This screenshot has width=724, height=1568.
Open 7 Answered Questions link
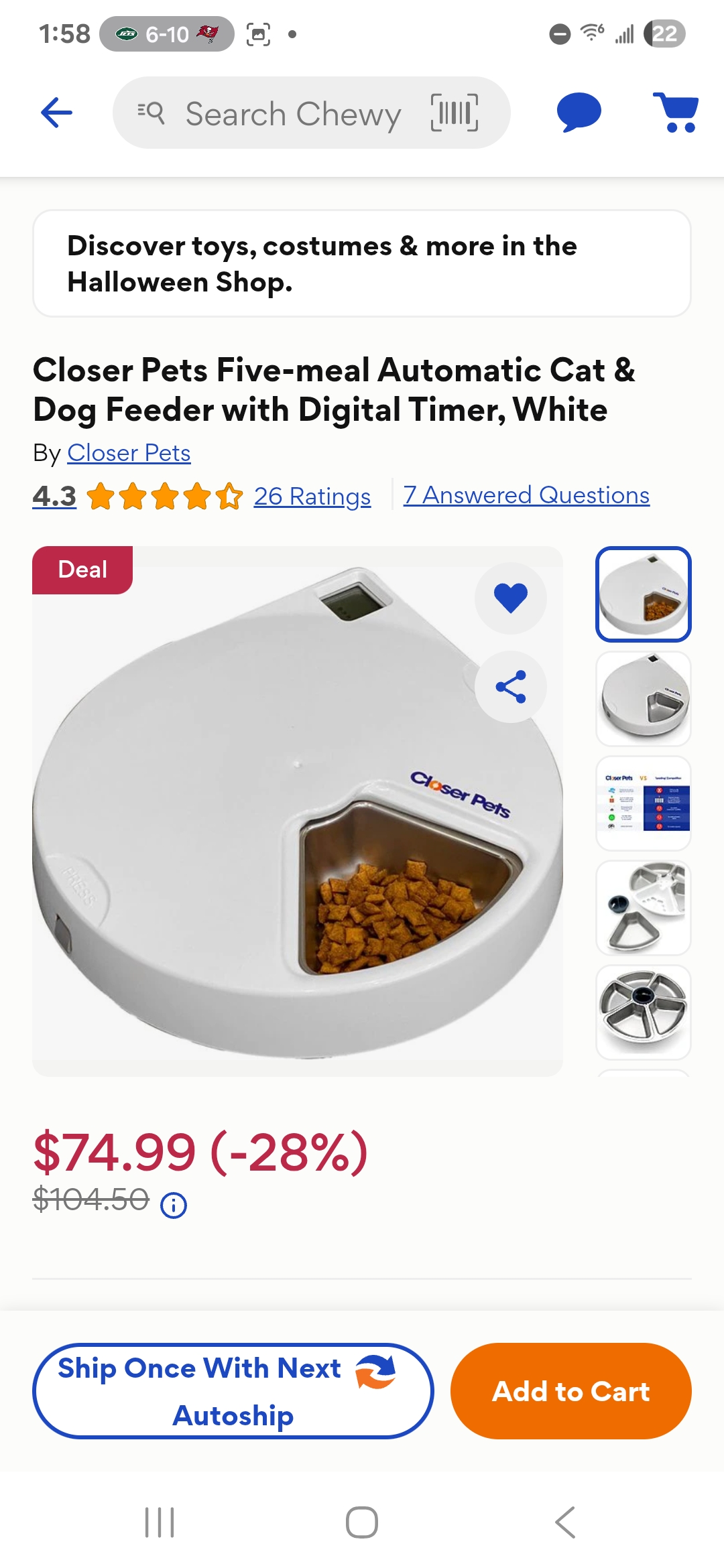pyautogui.click(x=526, y=495)
